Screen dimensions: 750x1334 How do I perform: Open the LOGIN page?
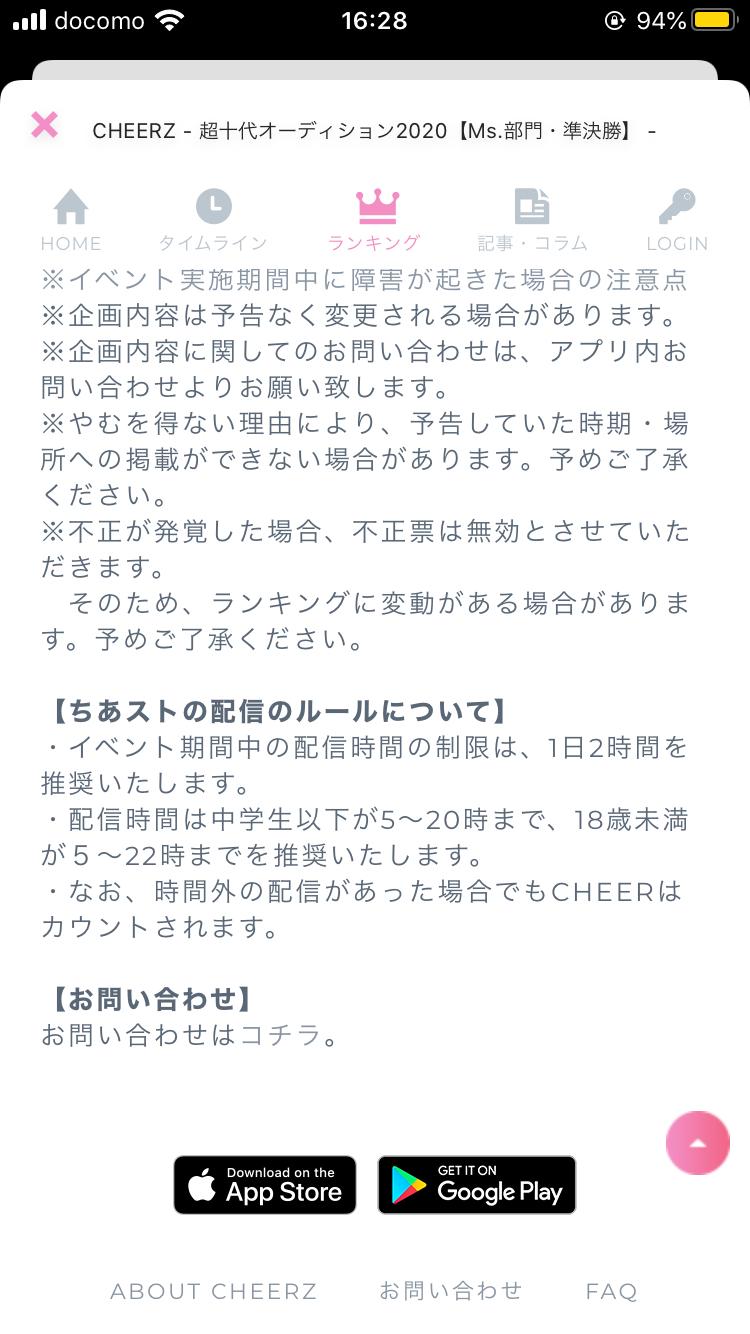(677, 220)
